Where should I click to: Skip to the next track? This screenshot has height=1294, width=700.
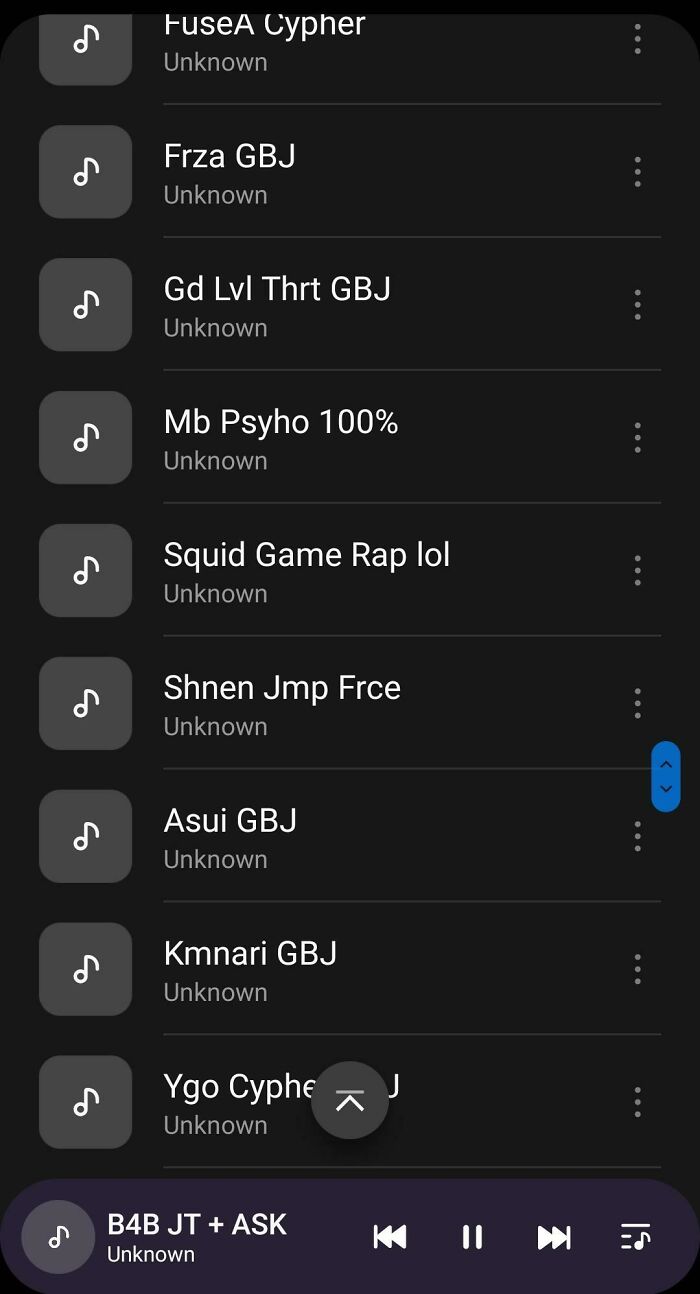point(554,1237)
